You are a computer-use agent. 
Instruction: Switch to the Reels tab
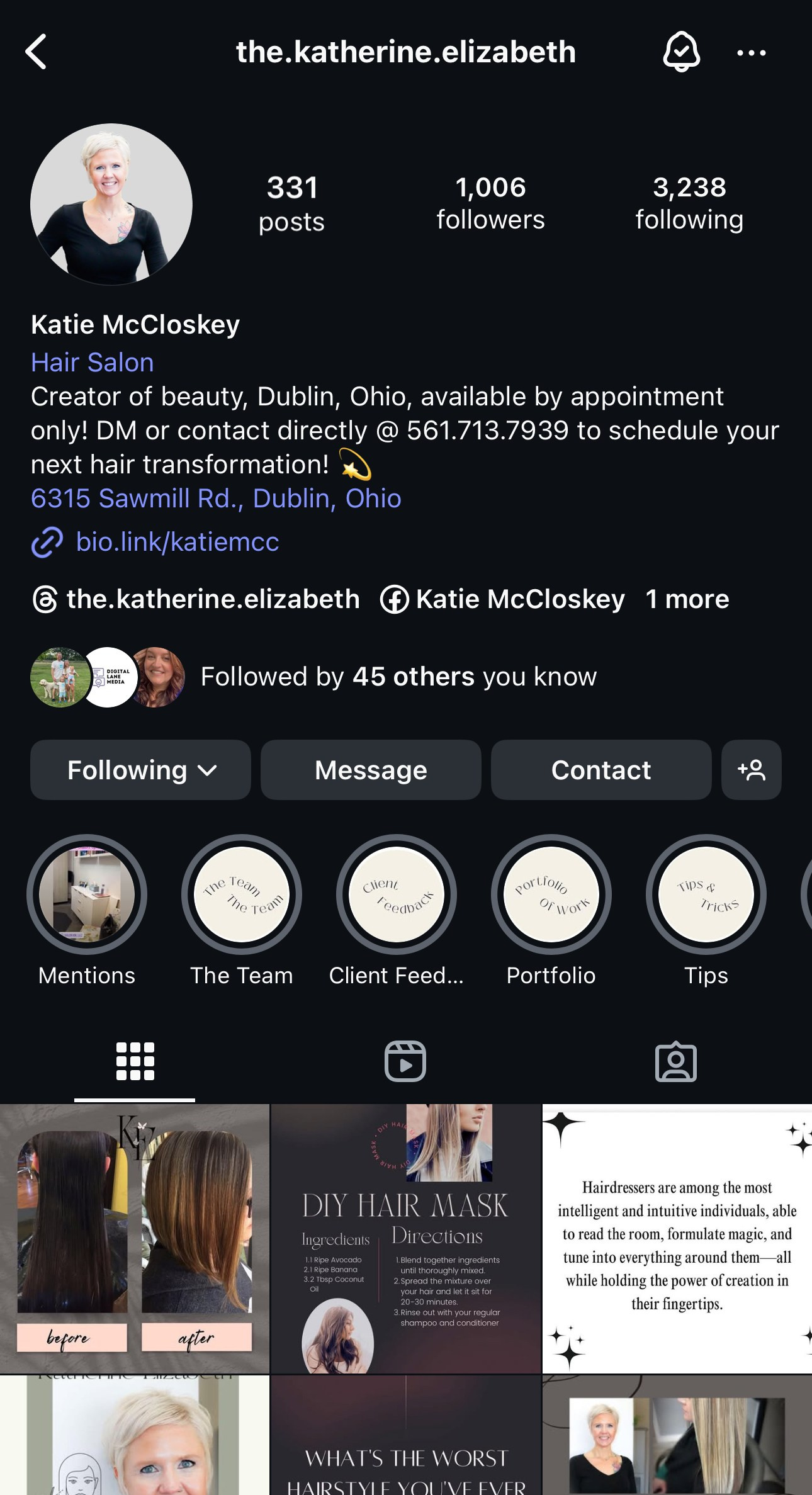click(405, 1062)
